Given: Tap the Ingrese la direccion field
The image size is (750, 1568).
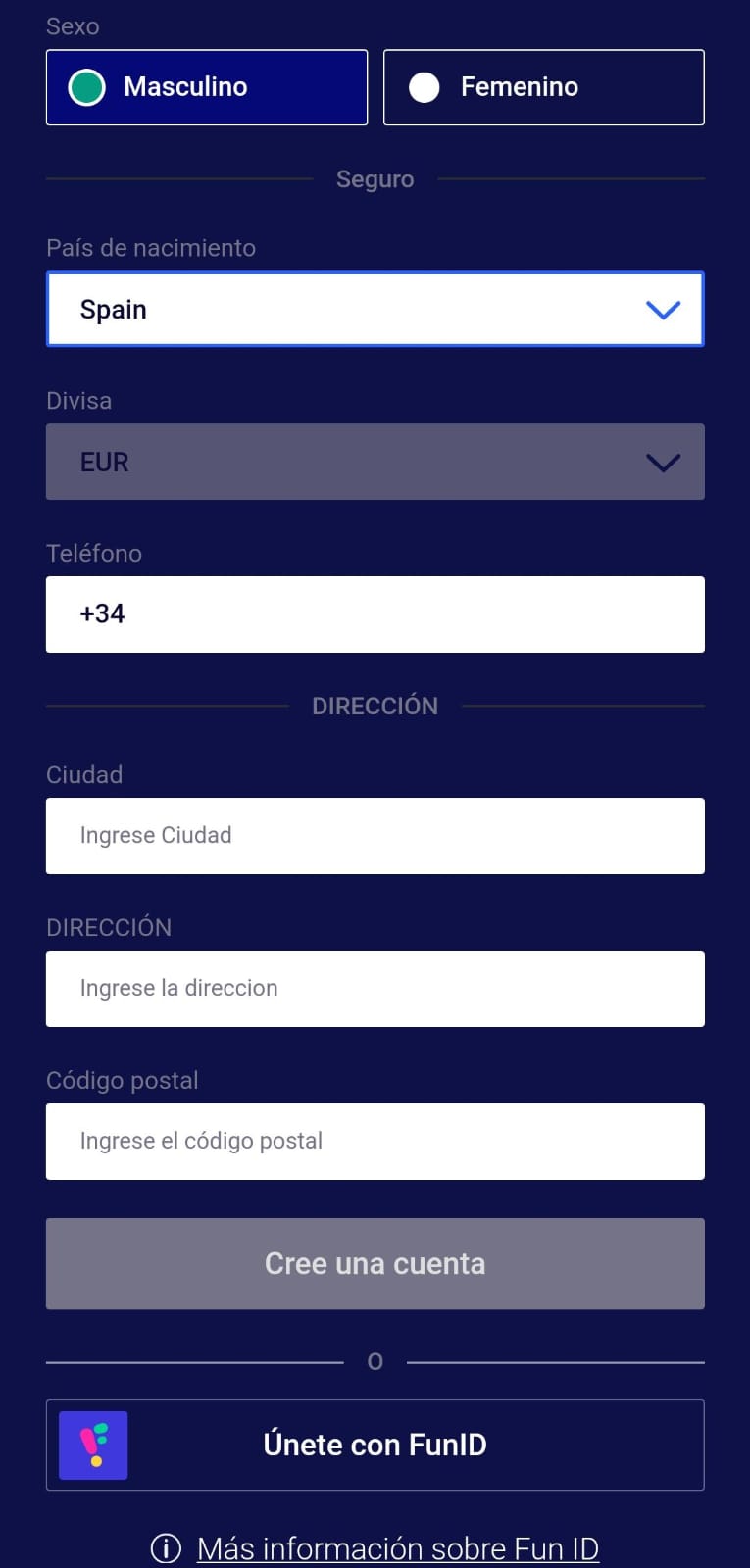Looking at the screenshot, I should coord(375,989).
